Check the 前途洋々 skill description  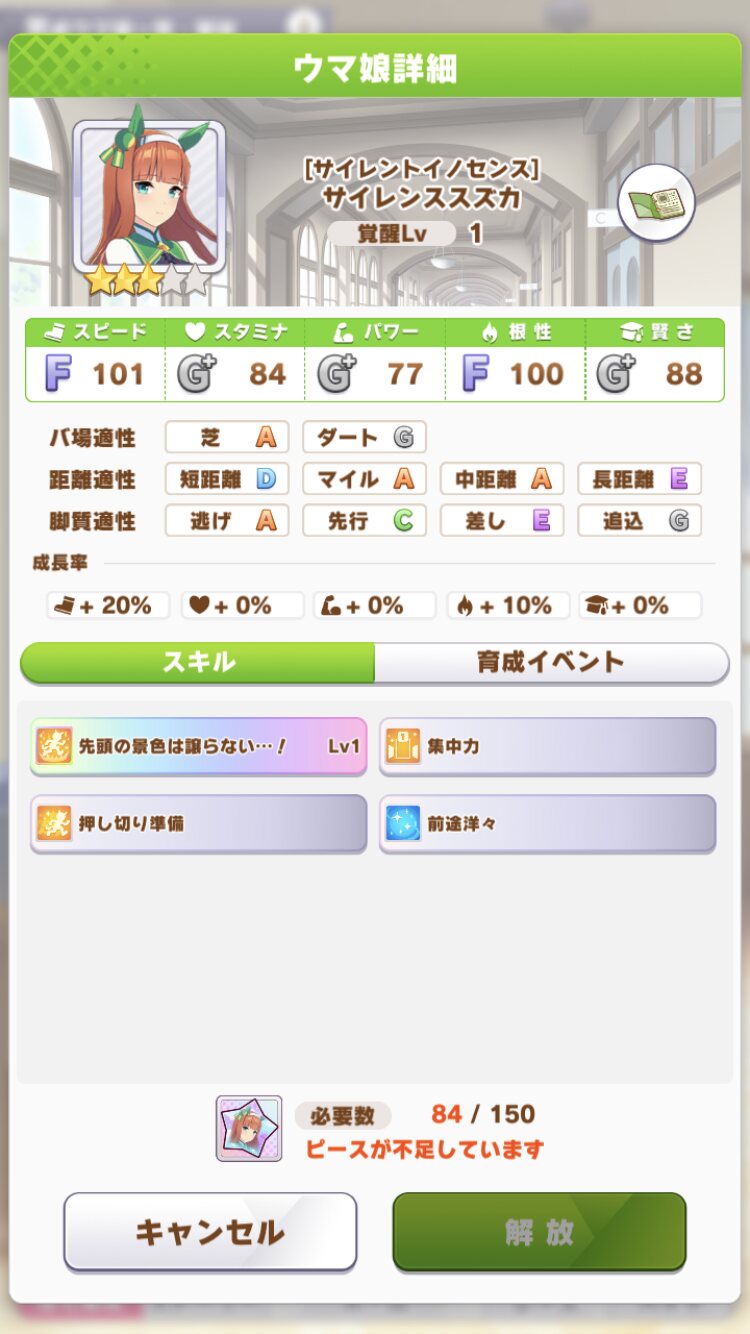coord(547,824)
